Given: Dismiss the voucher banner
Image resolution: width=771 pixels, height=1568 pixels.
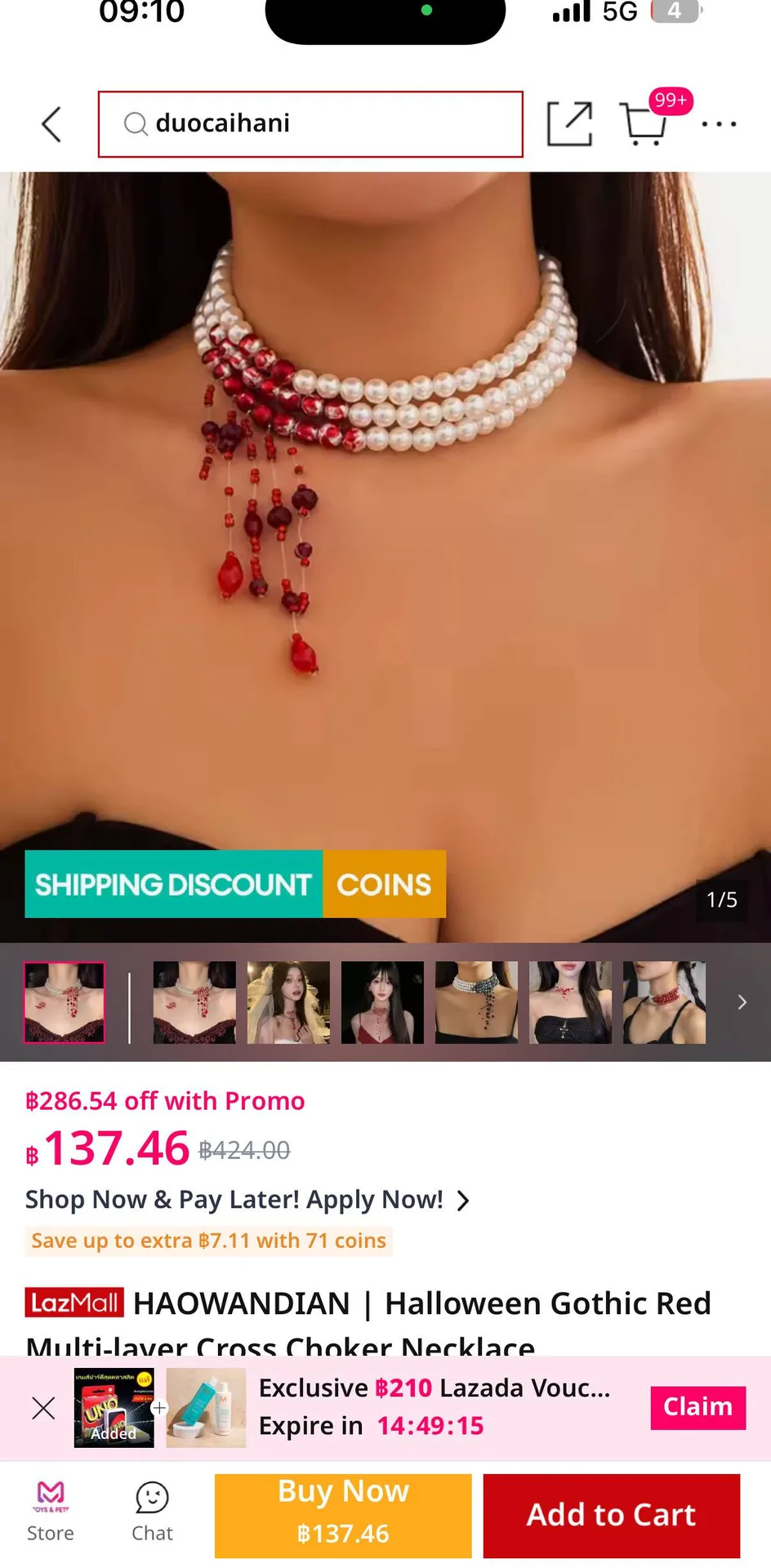Looking at the screenshot, I should point(43,1407).
